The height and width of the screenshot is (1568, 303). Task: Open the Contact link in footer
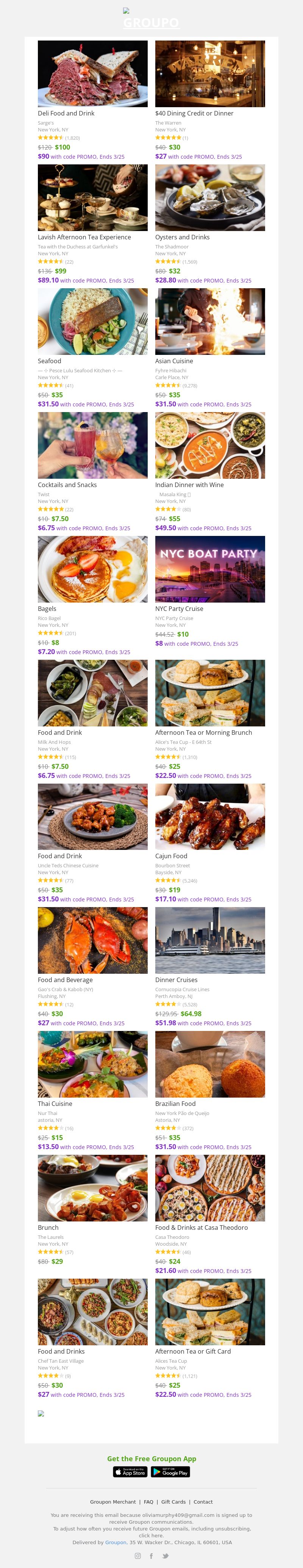[203, 1502]
